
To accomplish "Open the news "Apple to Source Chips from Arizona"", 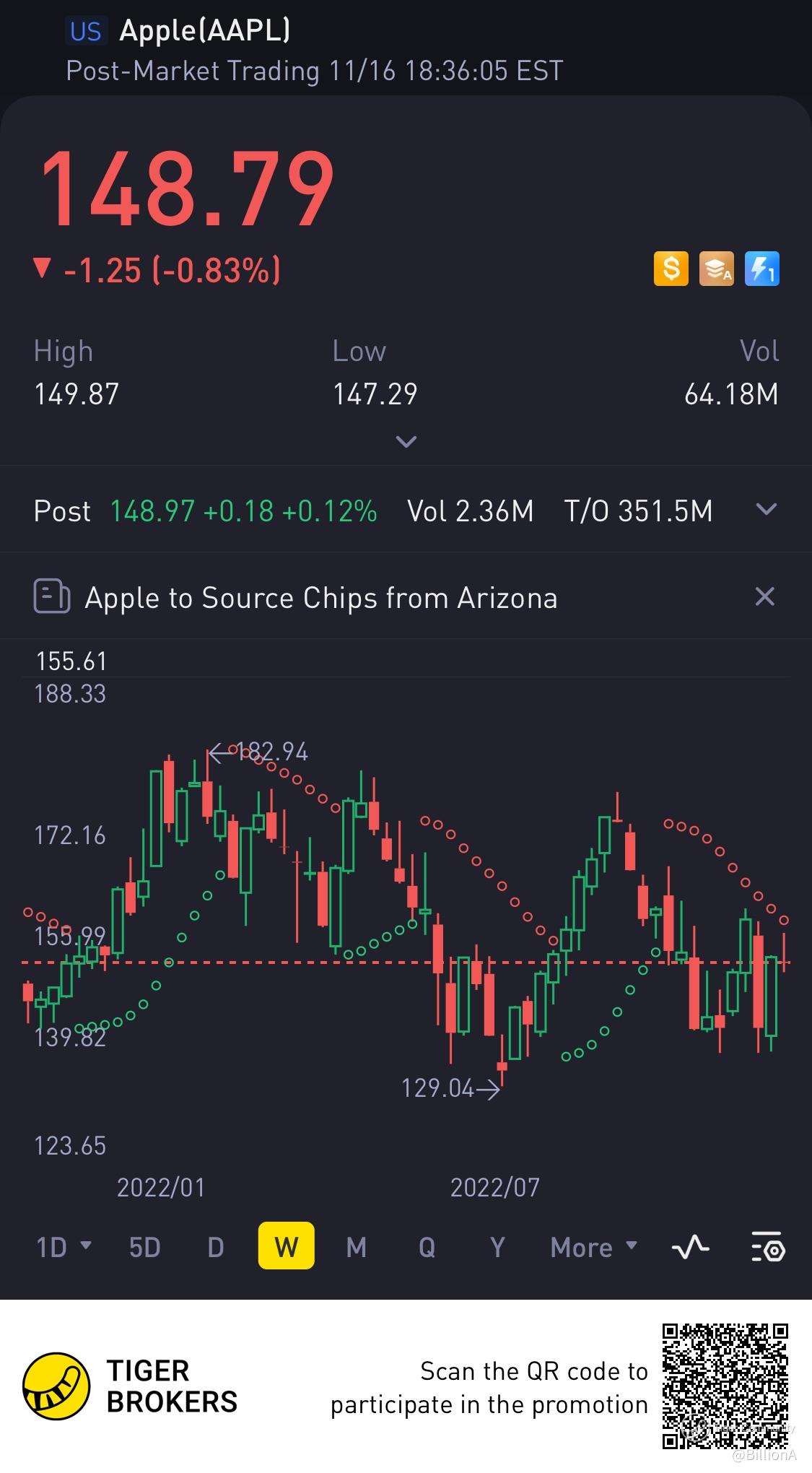I will coord(320,598).
